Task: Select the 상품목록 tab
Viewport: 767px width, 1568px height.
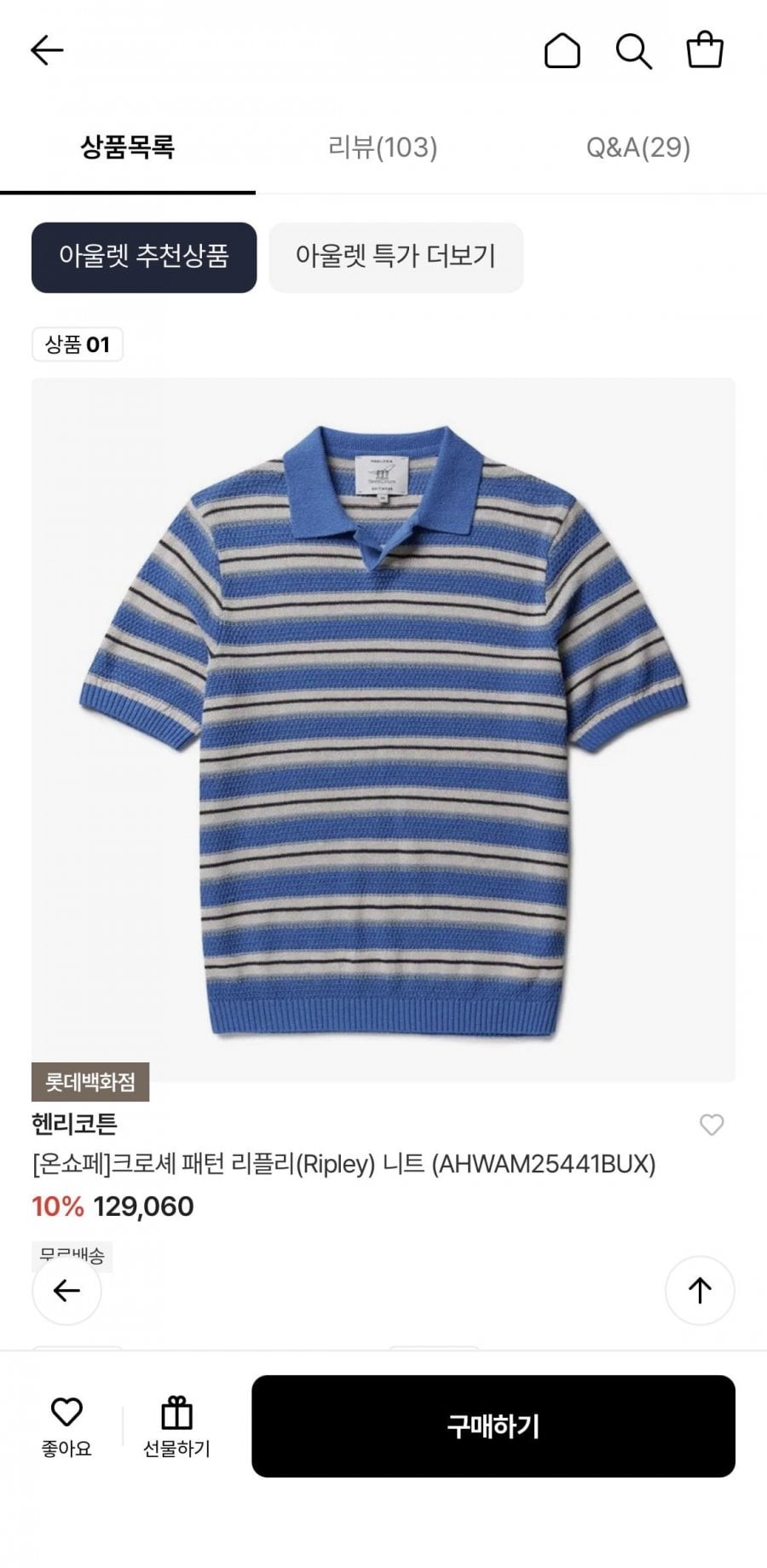Action: tap(128, 148)
